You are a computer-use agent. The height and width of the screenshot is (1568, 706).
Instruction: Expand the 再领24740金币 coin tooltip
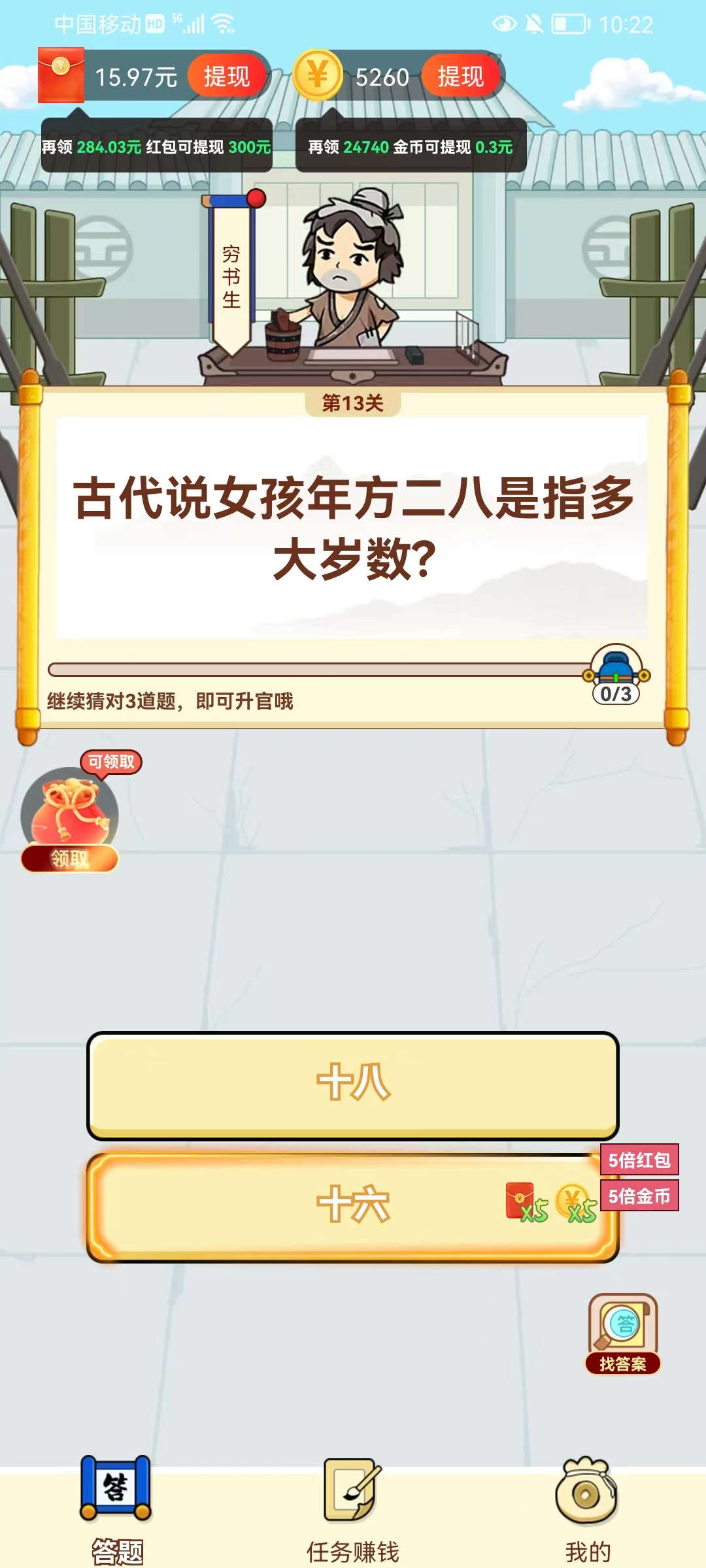411,146
